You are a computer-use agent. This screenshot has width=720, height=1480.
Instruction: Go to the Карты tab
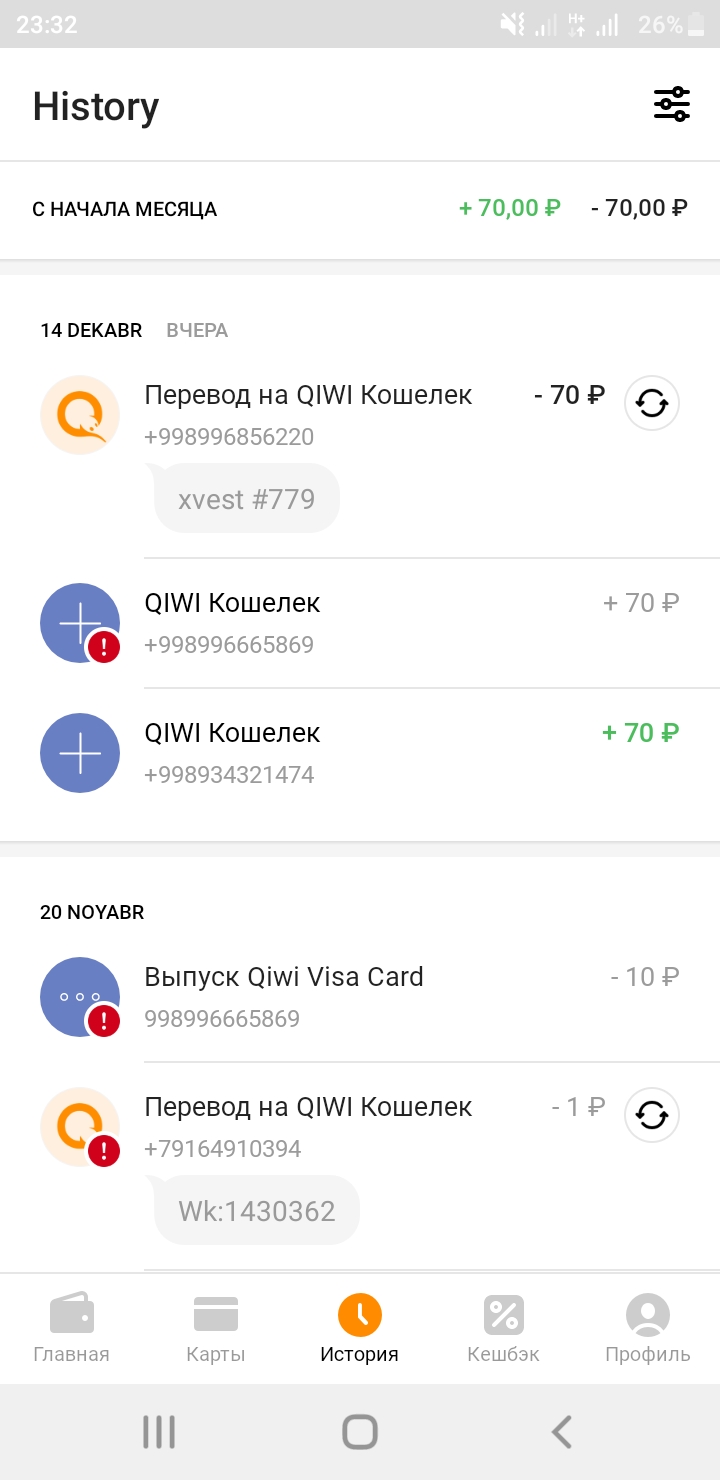[216, 1328]
